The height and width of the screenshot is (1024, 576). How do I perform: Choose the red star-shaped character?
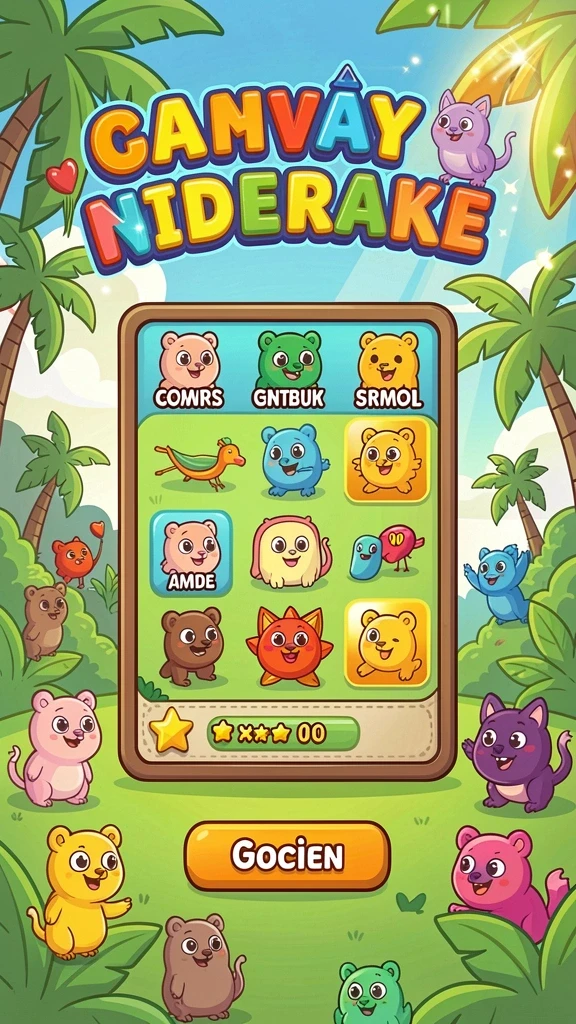point(289,645)
